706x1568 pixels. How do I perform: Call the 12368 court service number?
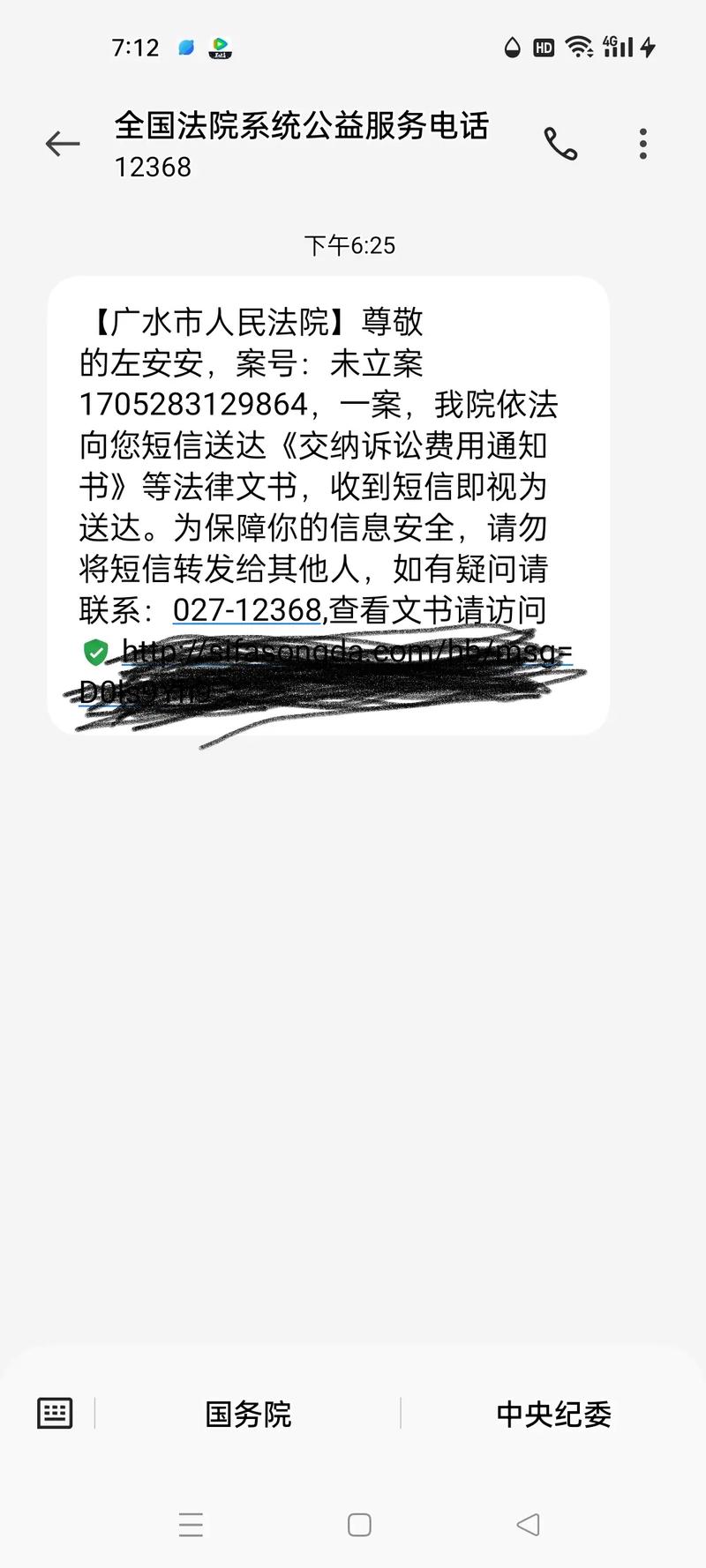pyautogui.click(x=560, y=144)
